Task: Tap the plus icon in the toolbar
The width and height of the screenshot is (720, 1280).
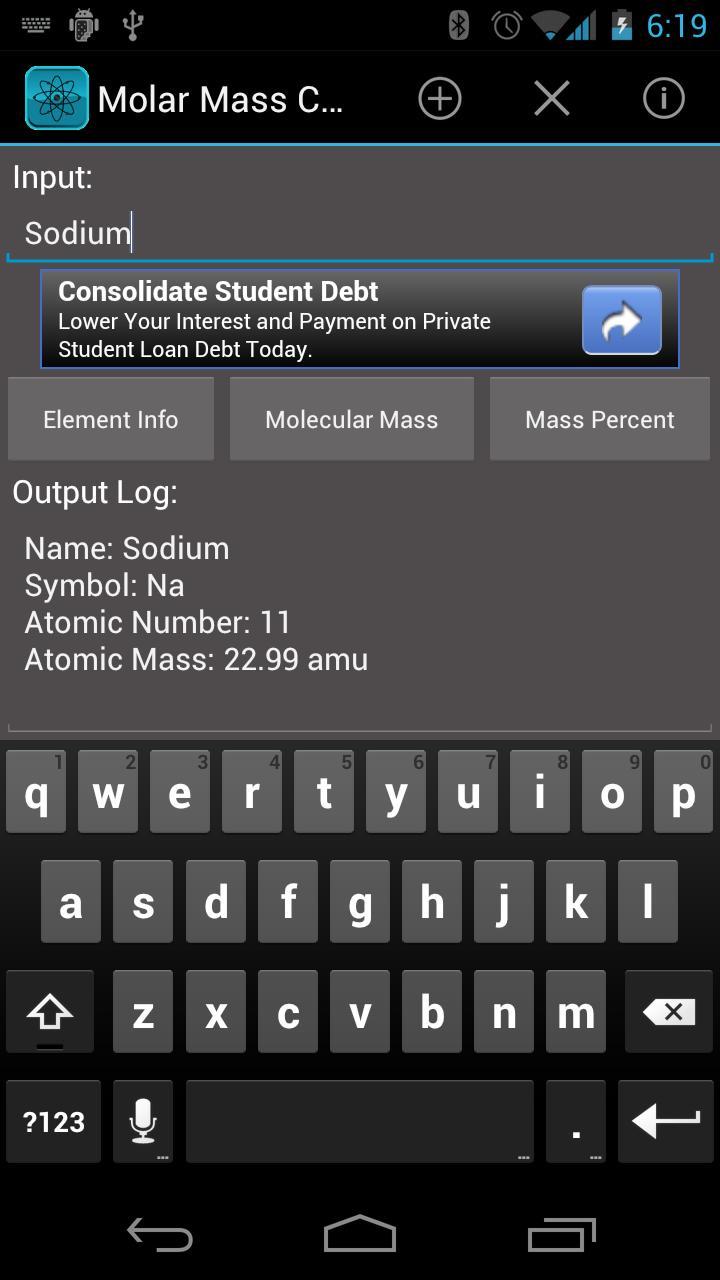Action: point(439,98)
